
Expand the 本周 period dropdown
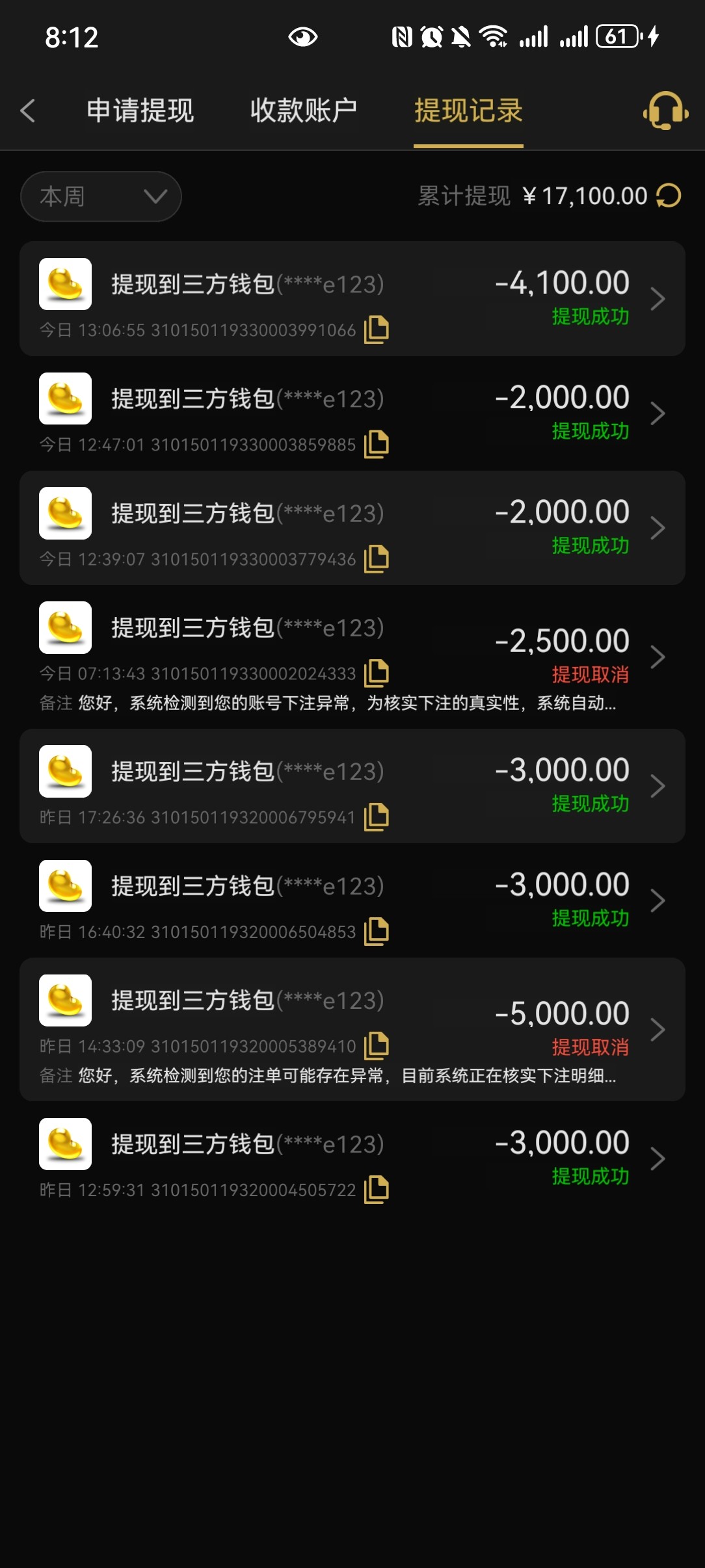pyautogui.click(x=101, y=196)
